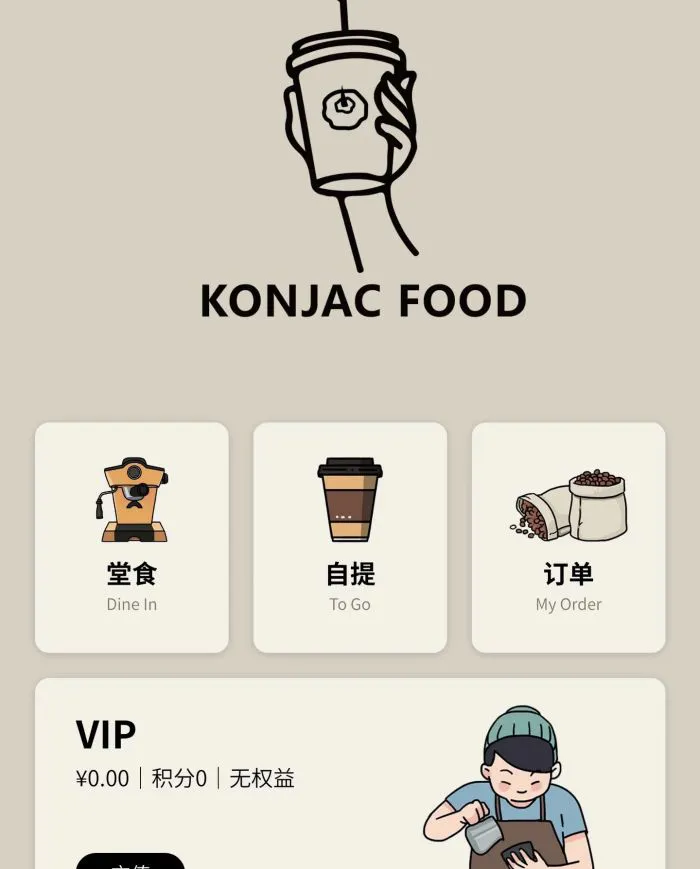This screenshot has height=869, width=700.
Task: Select the 自提 To Go option
Action: point(350,537)
